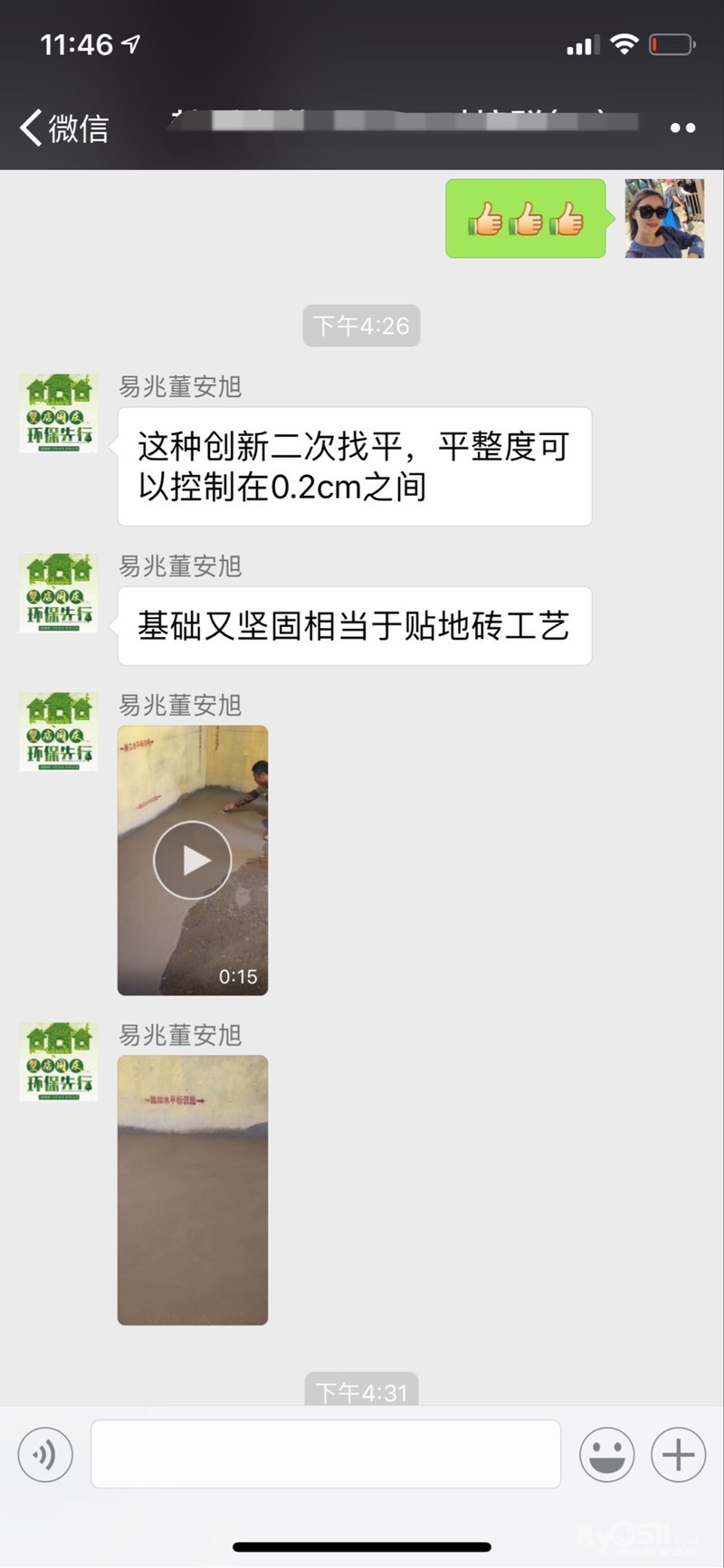This screenshot has width=724, height=1568.
Task: Switch to voice message input
Action: 45,1454
